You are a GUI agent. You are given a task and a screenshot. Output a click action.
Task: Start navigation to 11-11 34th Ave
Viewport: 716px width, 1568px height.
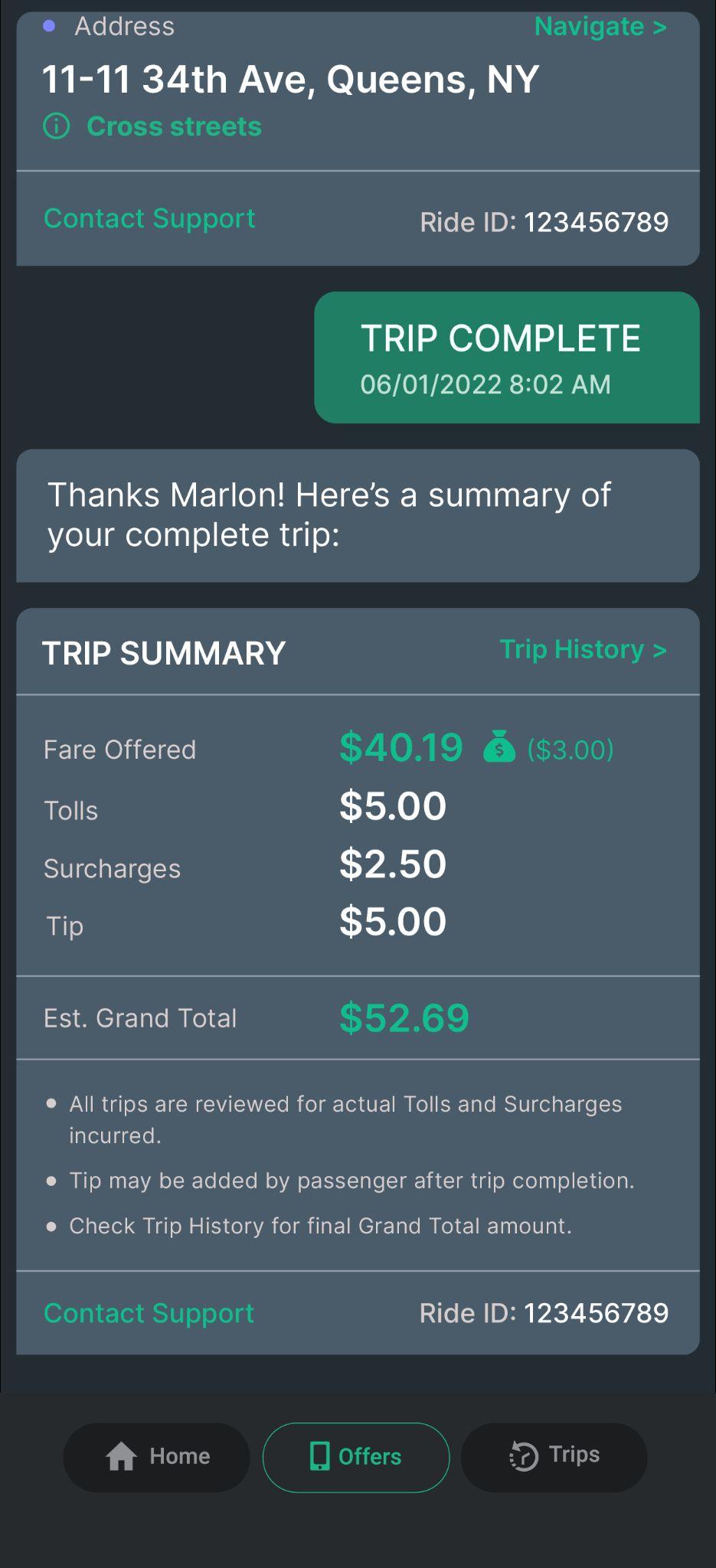[600, 27]
